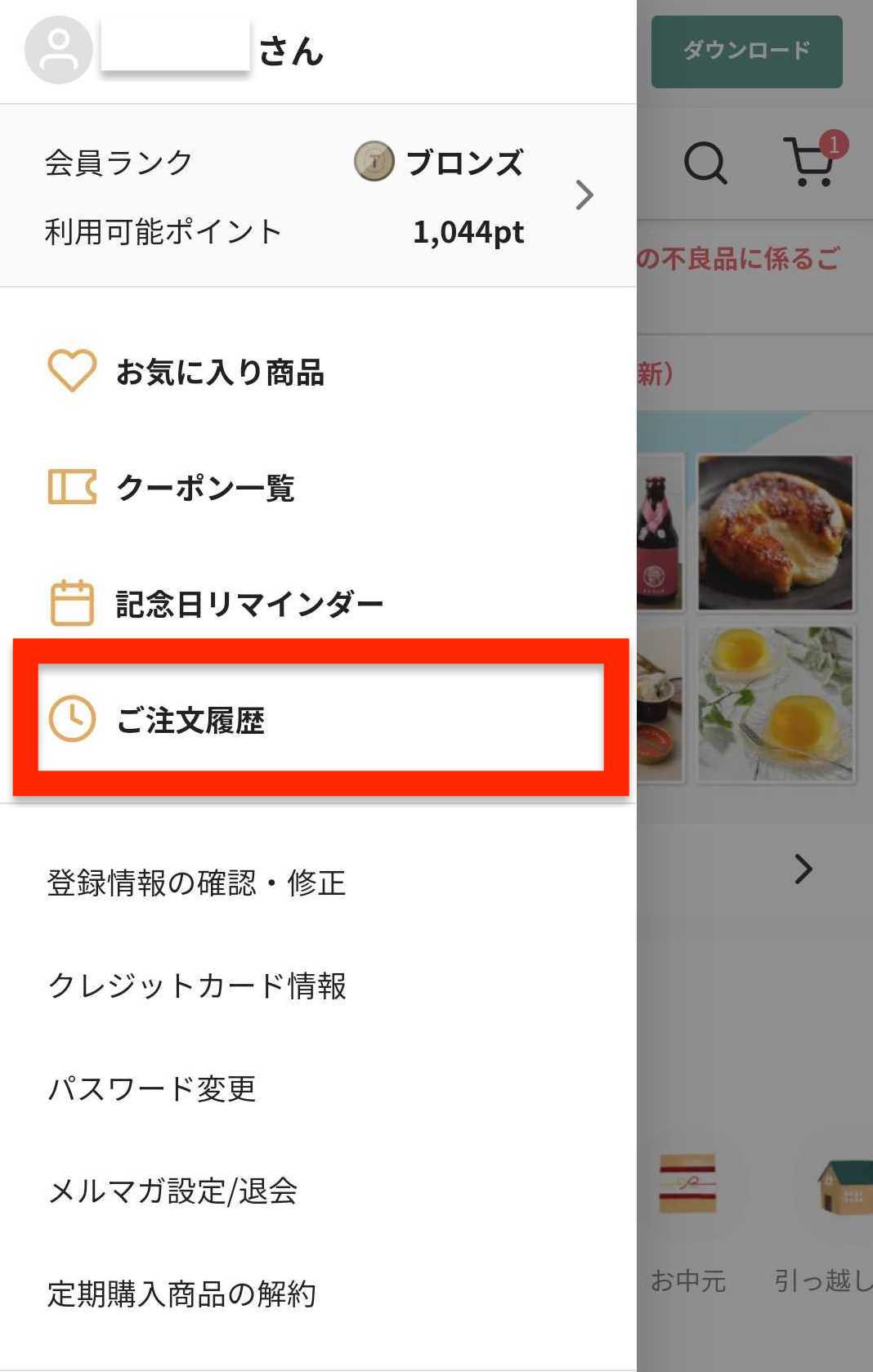873x1372 pixels.
Task: Open the featured products section chevron
Action: [x=804, y=869]
